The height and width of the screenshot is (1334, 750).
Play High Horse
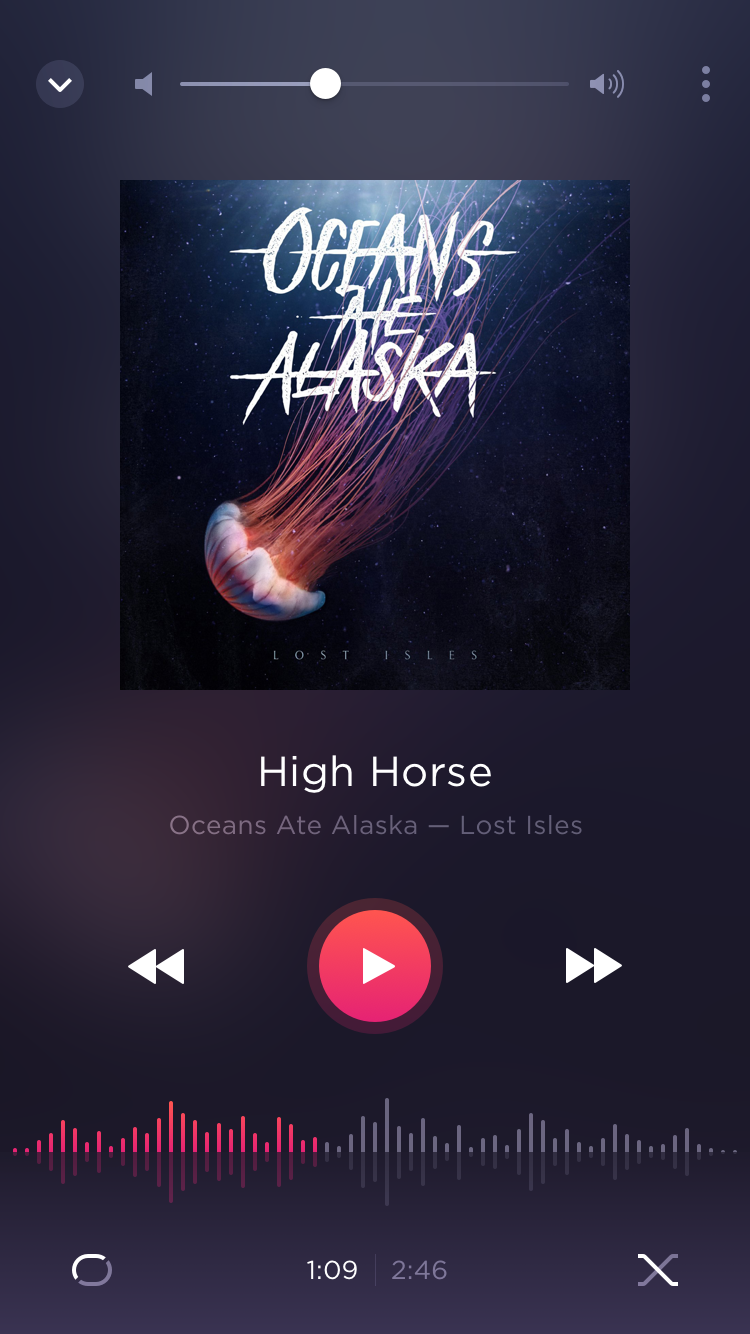[x=375, y=966]
